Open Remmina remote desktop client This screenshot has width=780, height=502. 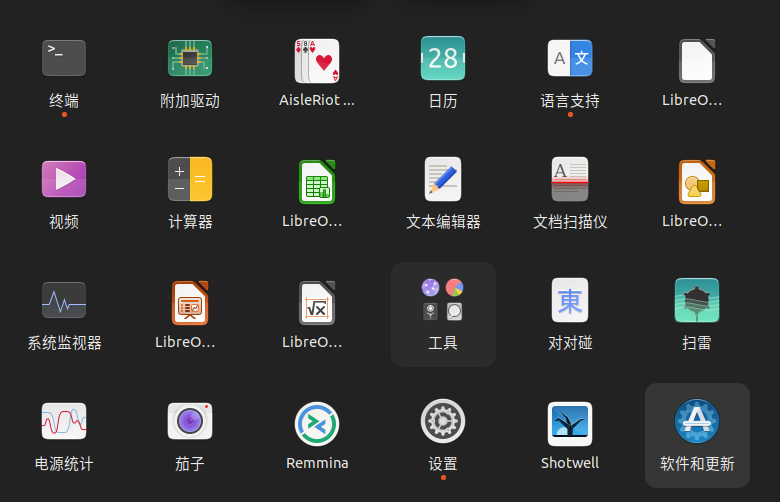(317, 423)
